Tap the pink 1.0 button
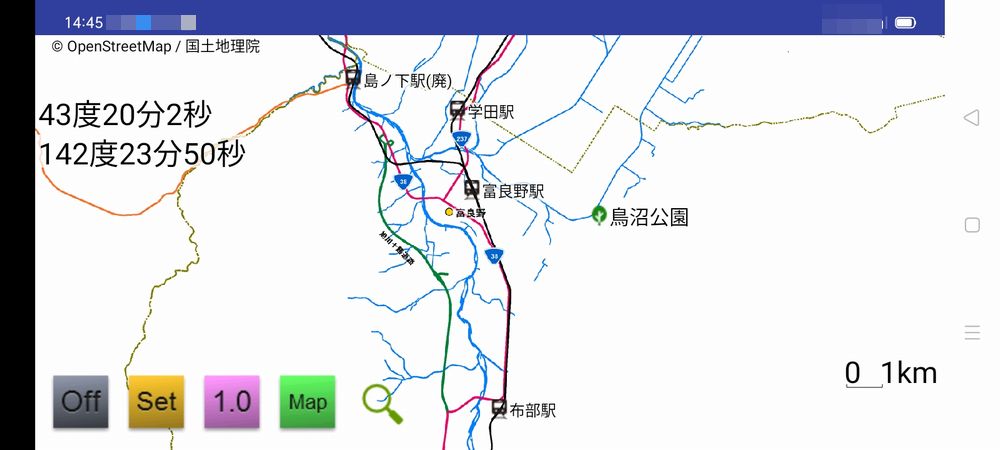Viewport: 1000px width, 450px height. 232,402
